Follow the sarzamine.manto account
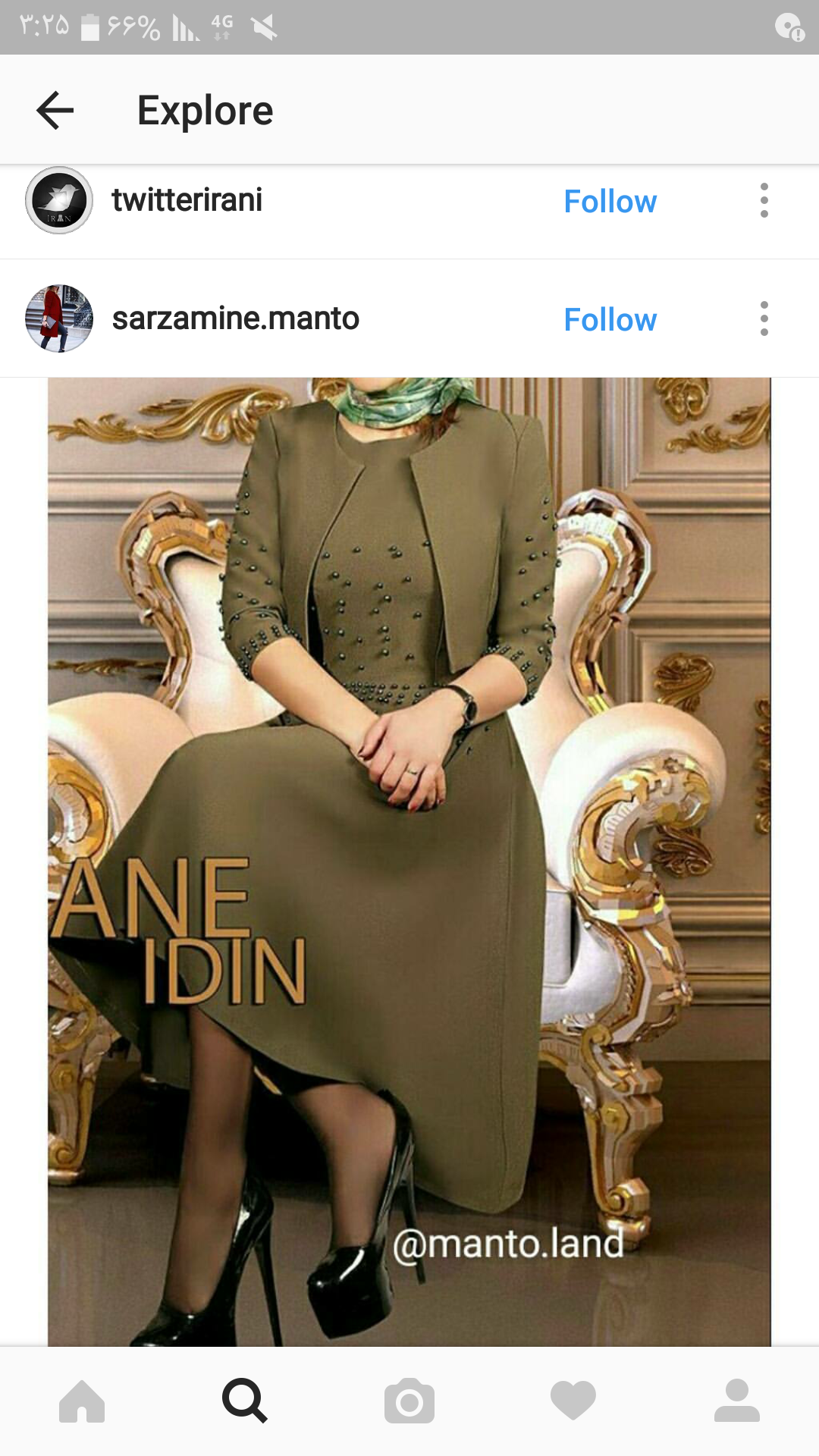 click(x=610, y=320)
